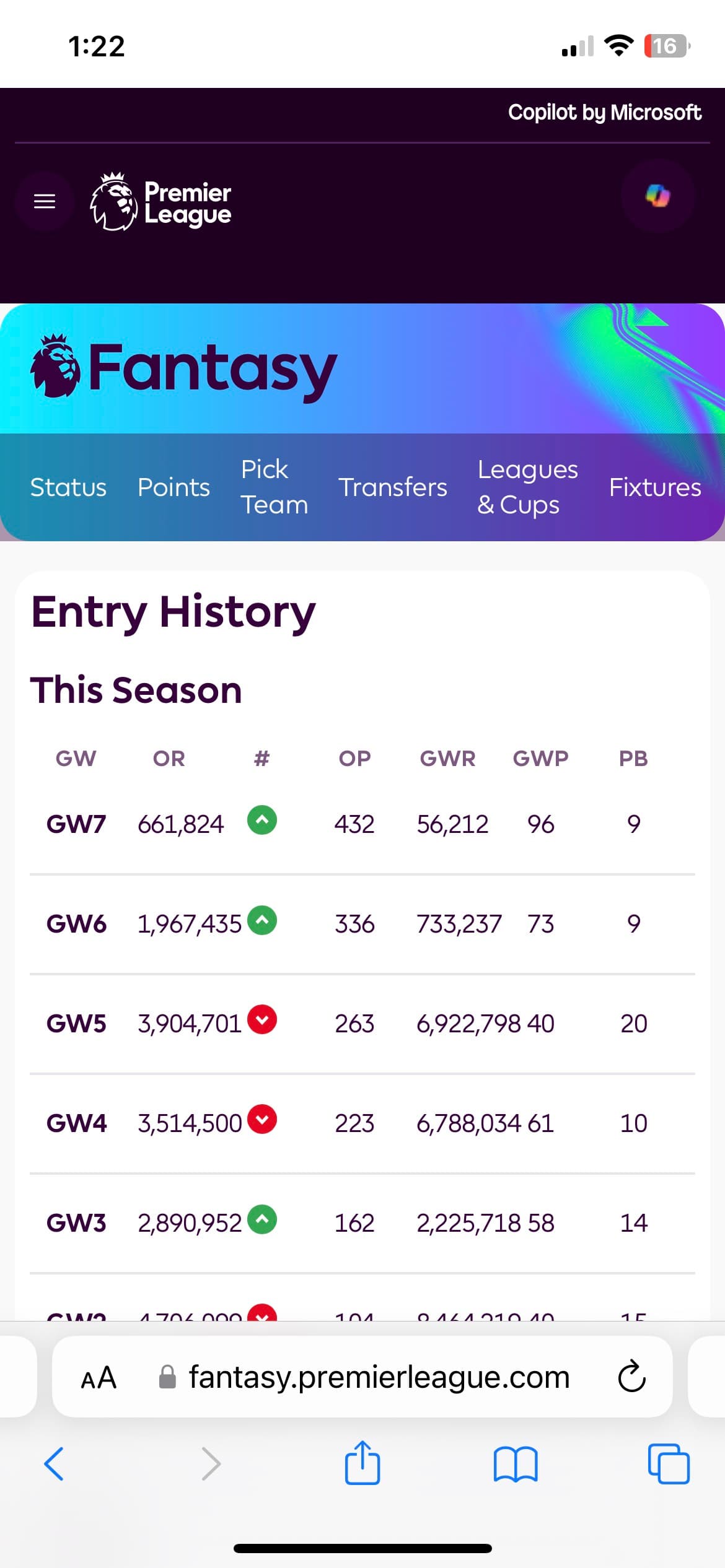Open the GW4 gameweek entry
Screen dimensions: 725x1568
pos(76,1123)
